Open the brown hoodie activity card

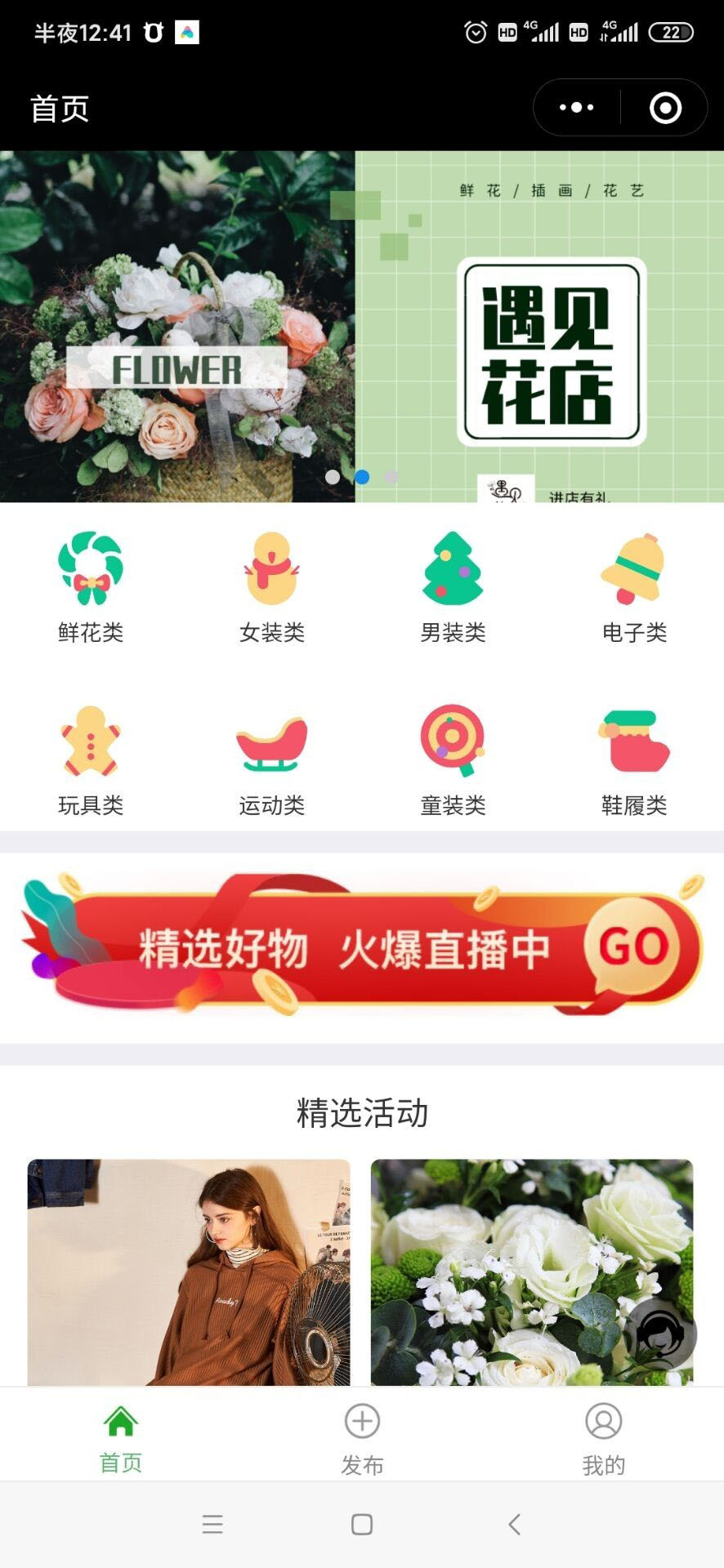(x=189, y=1272)
